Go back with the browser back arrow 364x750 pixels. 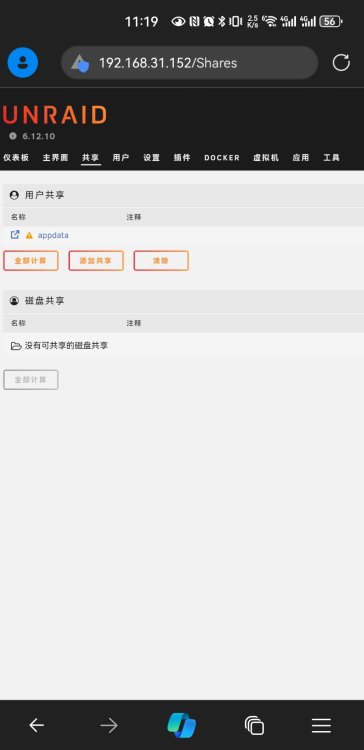pos(36,726)
